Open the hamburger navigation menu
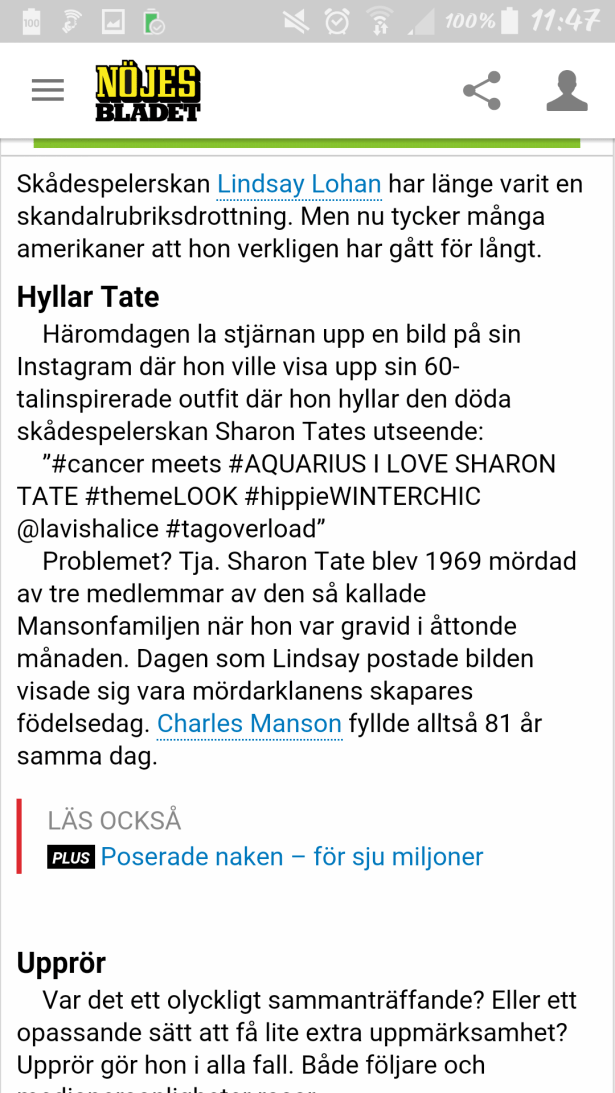Screen dimensions: 615x1093 pos(48,91)
